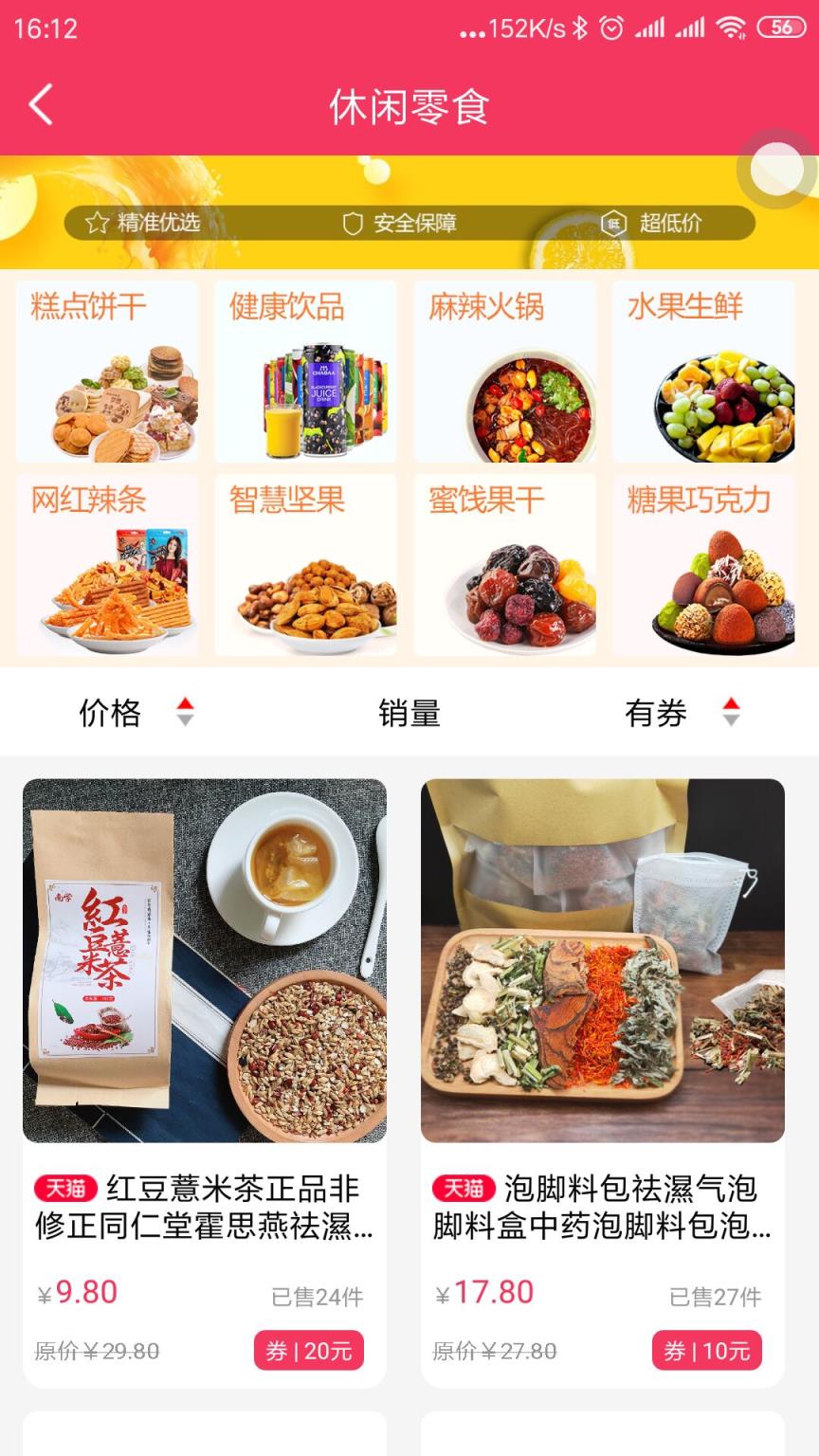Sort products by 销量 sales volume
Image resolution: width=819 pixels, height=1456 pixels.
408,712
